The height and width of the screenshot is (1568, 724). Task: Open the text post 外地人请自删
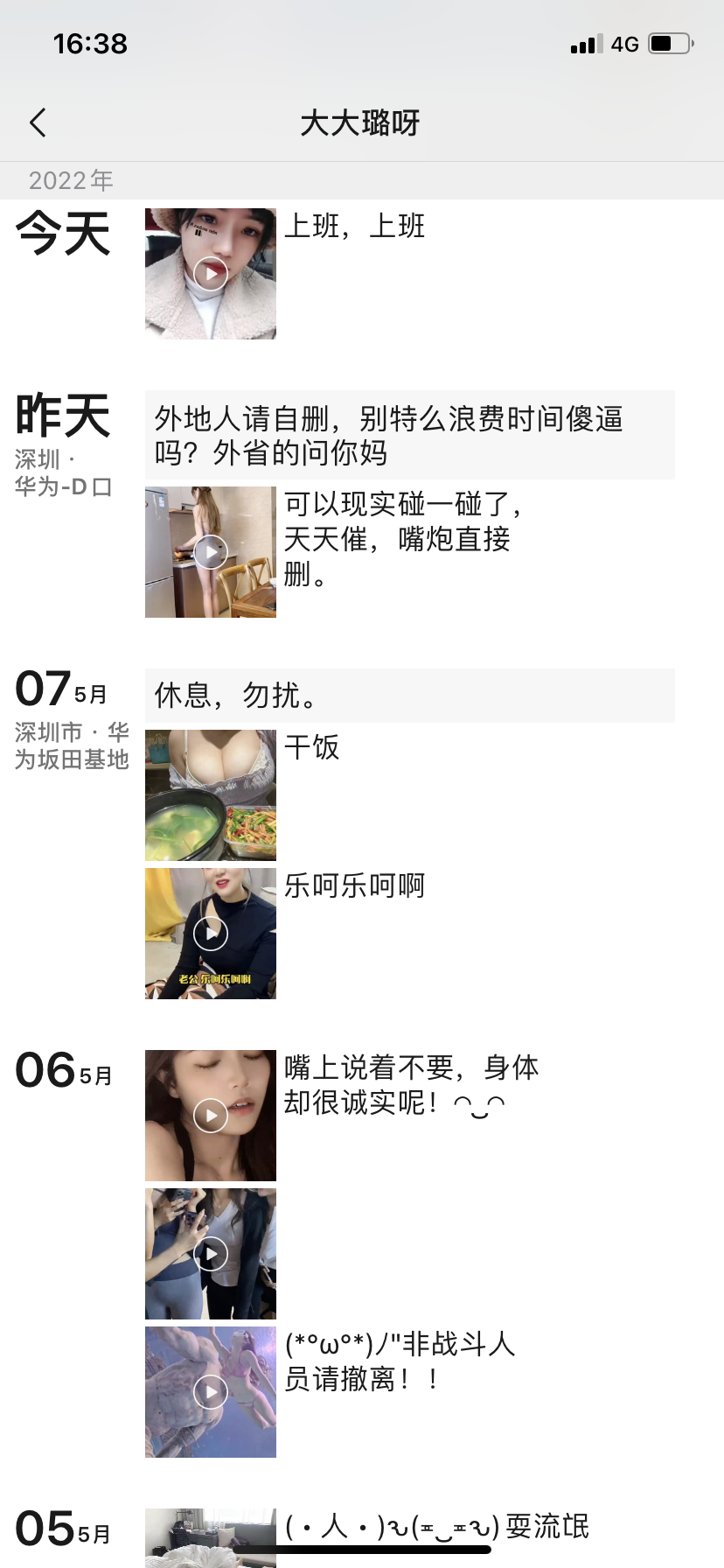(x=409, y=435)
